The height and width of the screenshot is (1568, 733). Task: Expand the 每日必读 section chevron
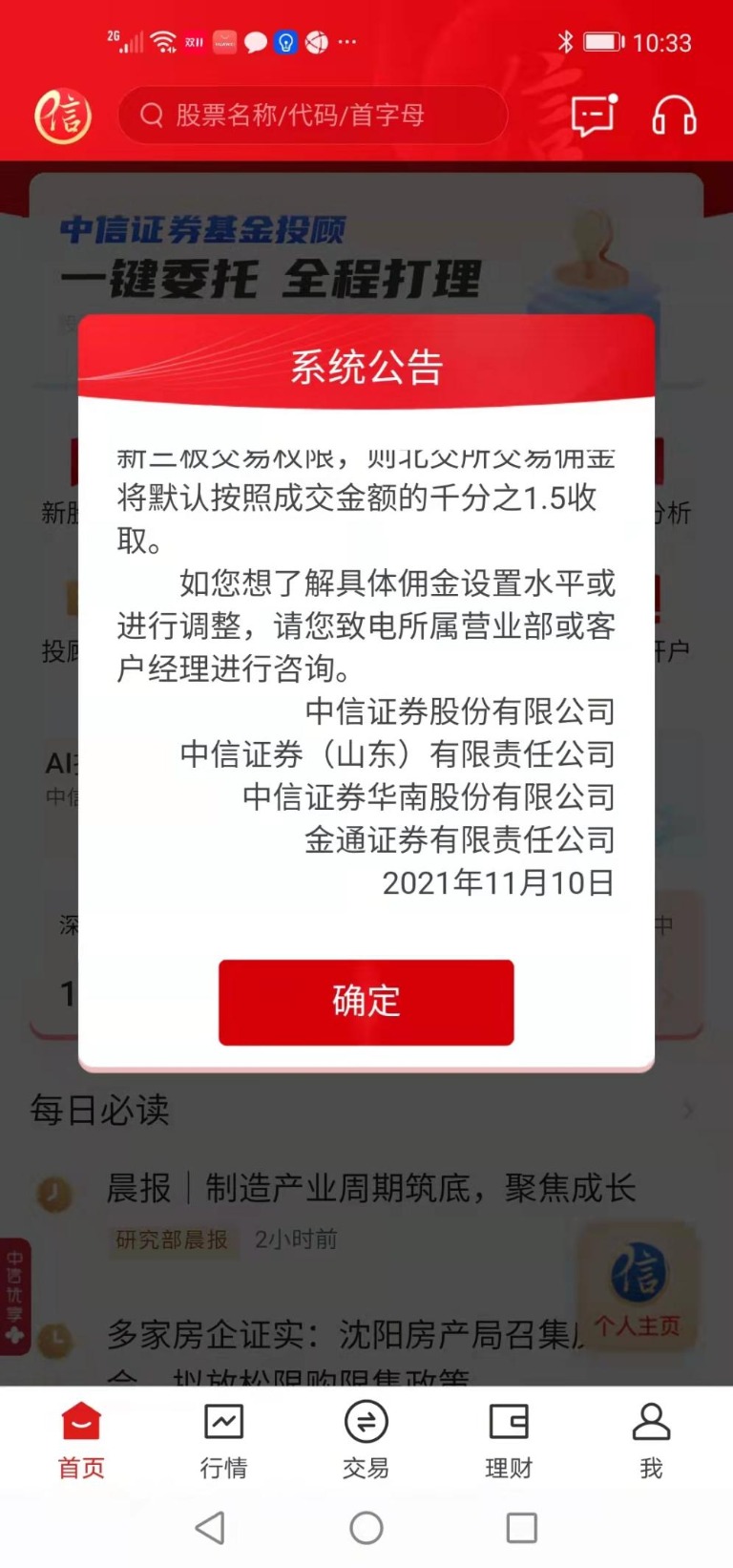(x=689, y=1111)
